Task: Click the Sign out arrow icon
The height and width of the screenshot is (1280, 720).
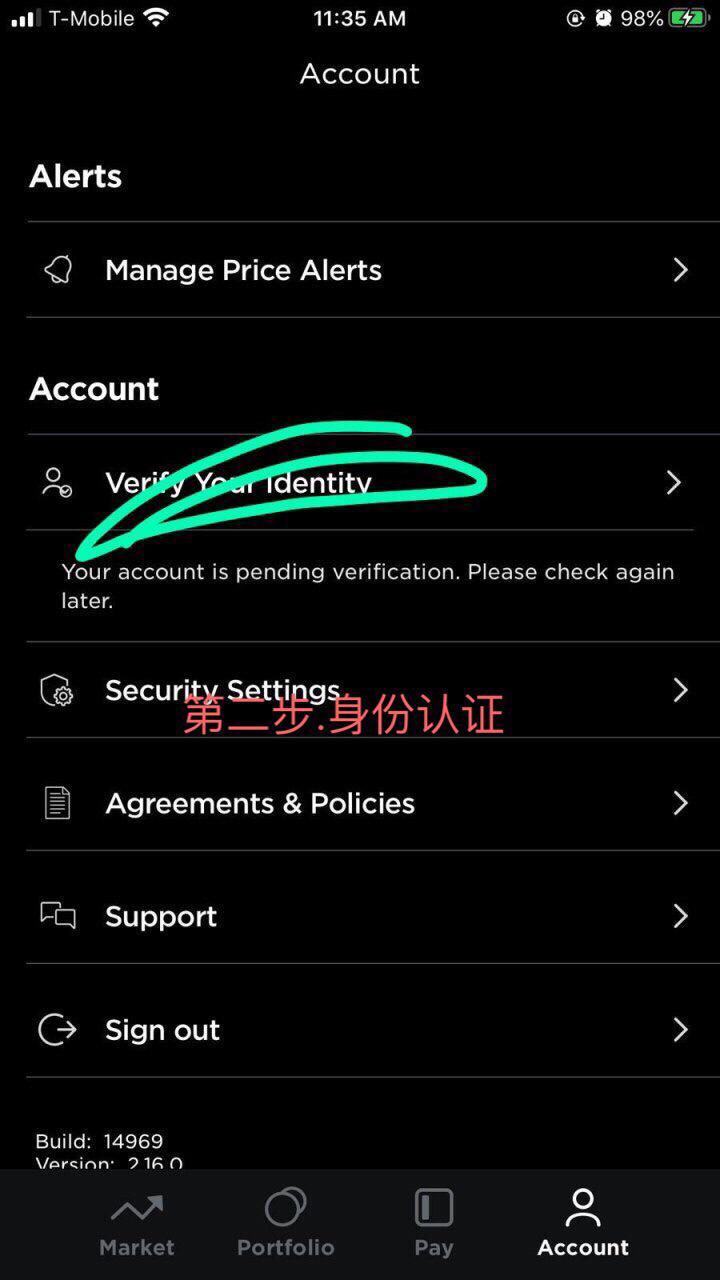Action: pyautogui.click(x=57, y=1029)
